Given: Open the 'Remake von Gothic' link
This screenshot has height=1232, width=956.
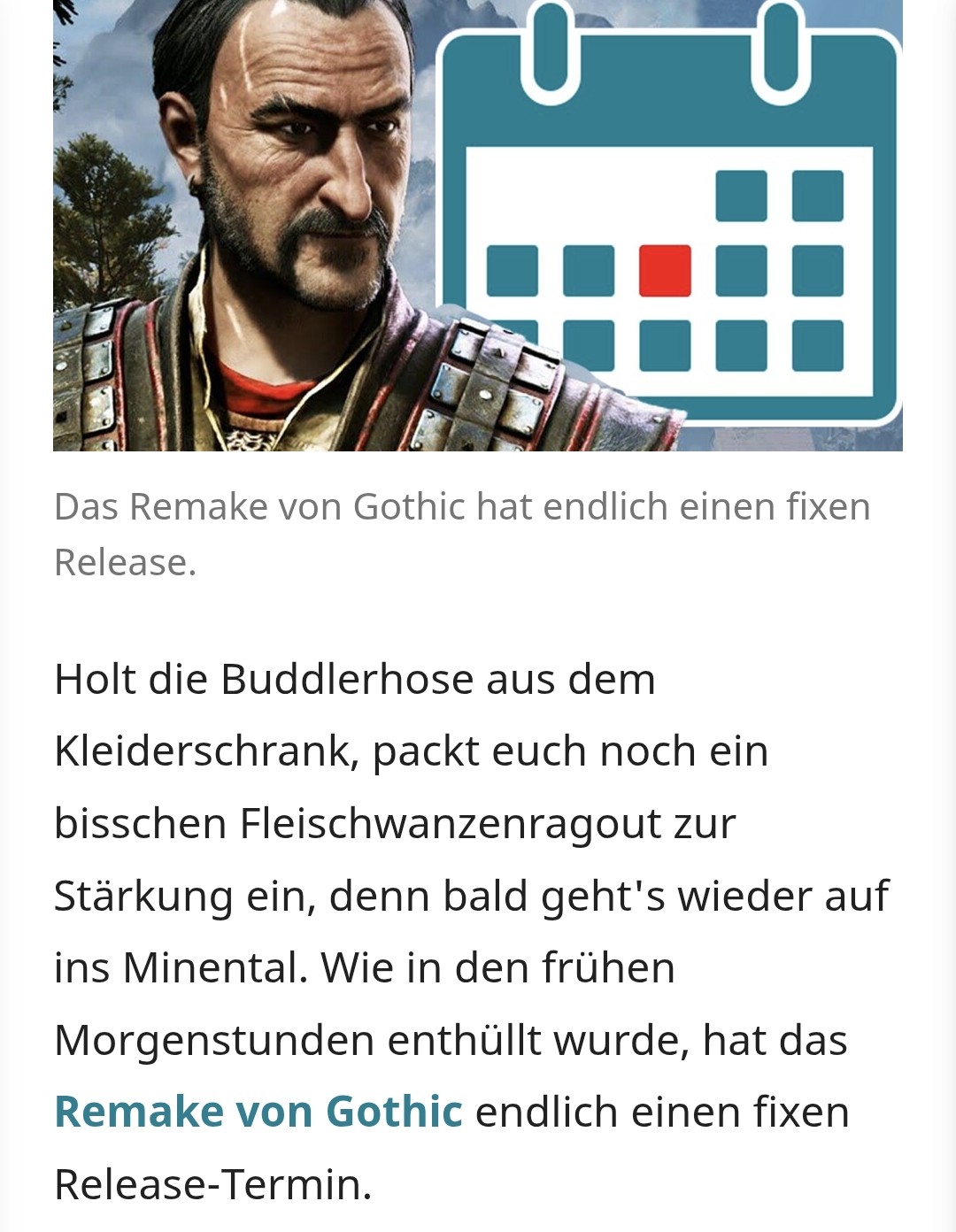Looking at the screenshot, I should click(x=258, y=1112).
